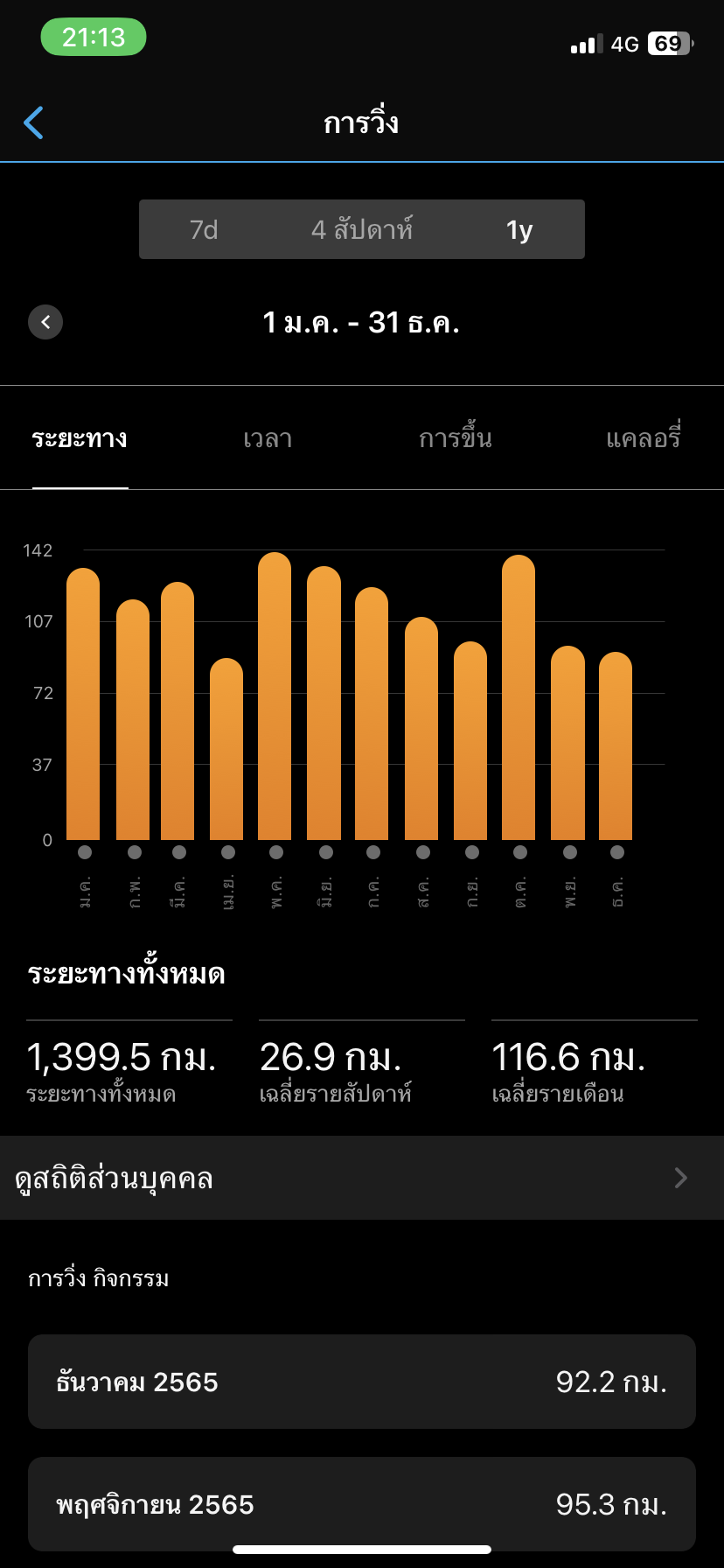This screenshot has height=1568, width=724.
Task: Open ดูสถิติส่วนบุคคล
Action: point(362,1178)
